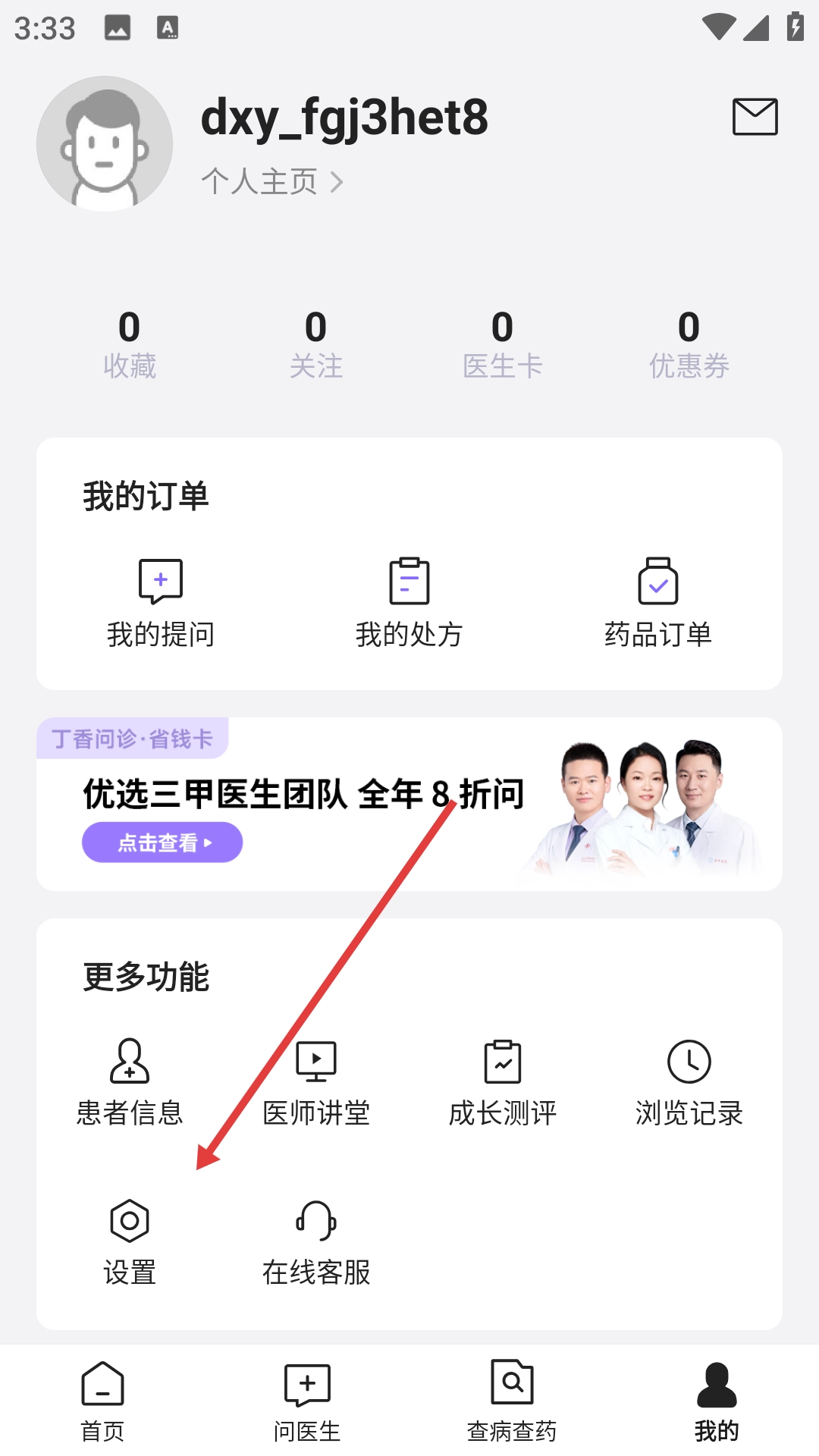819x1456 pixels.
Task: Tap the profile avatar picture
Action: [105, 144]
